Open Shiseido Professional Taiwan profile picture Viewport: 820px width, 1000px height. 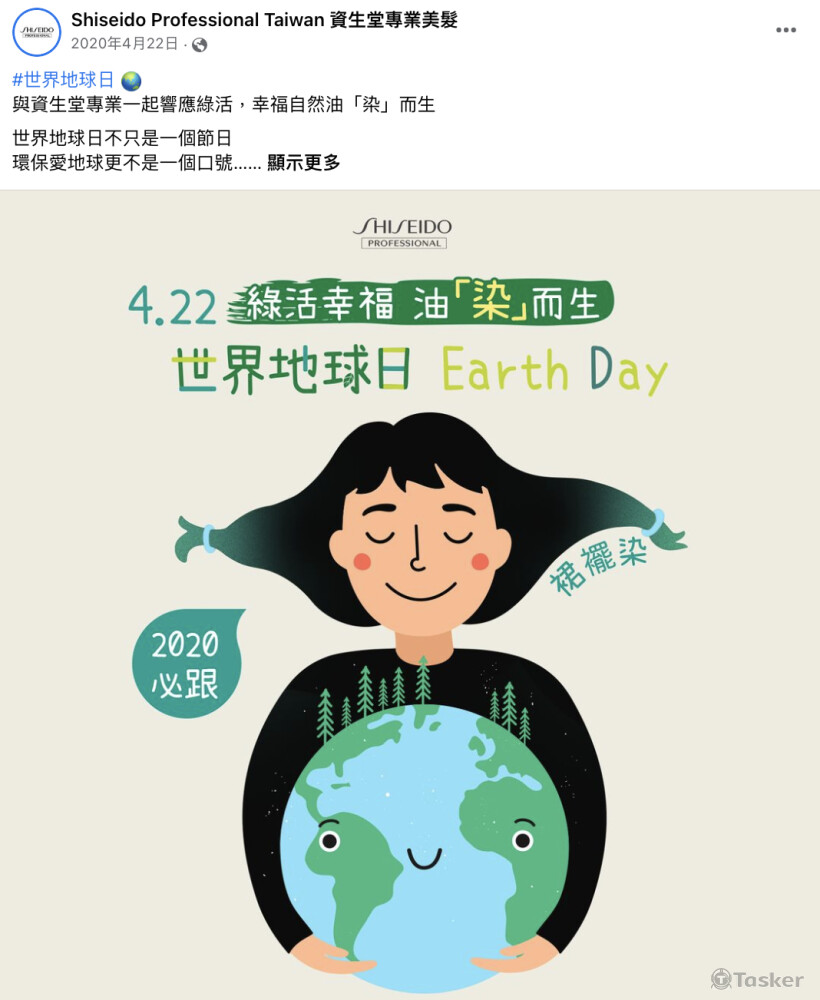36,31
